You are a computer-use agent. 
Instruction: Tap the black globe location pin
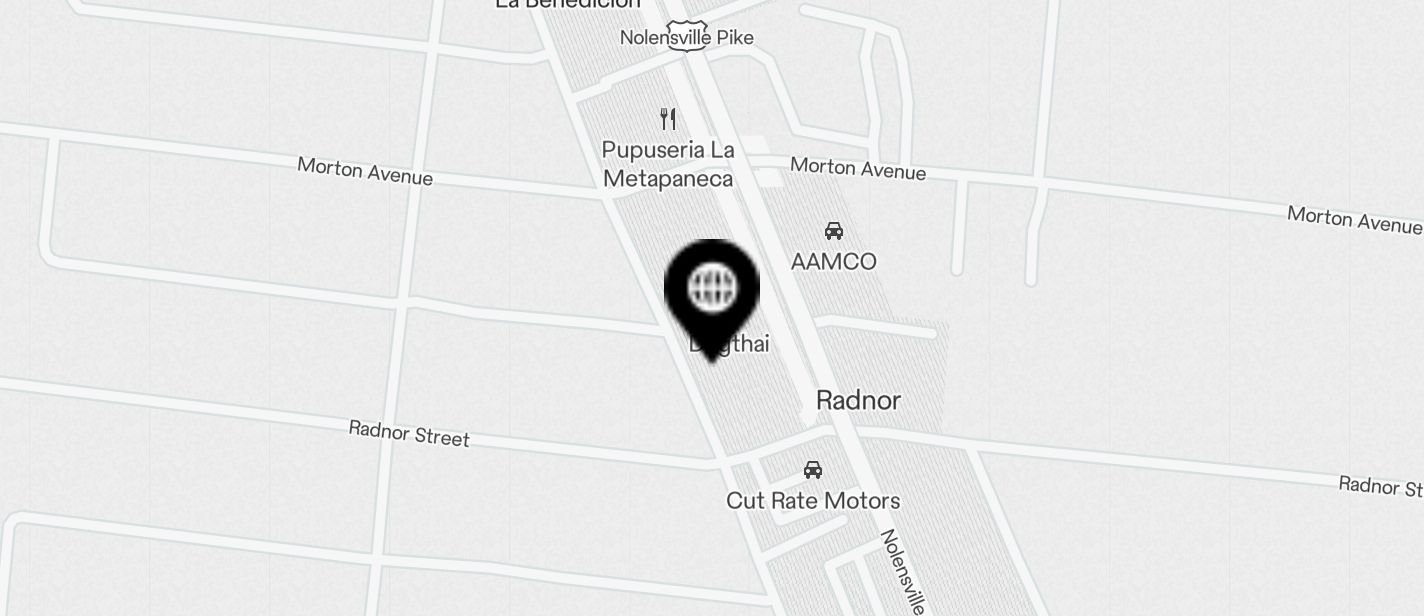[712, 292]
